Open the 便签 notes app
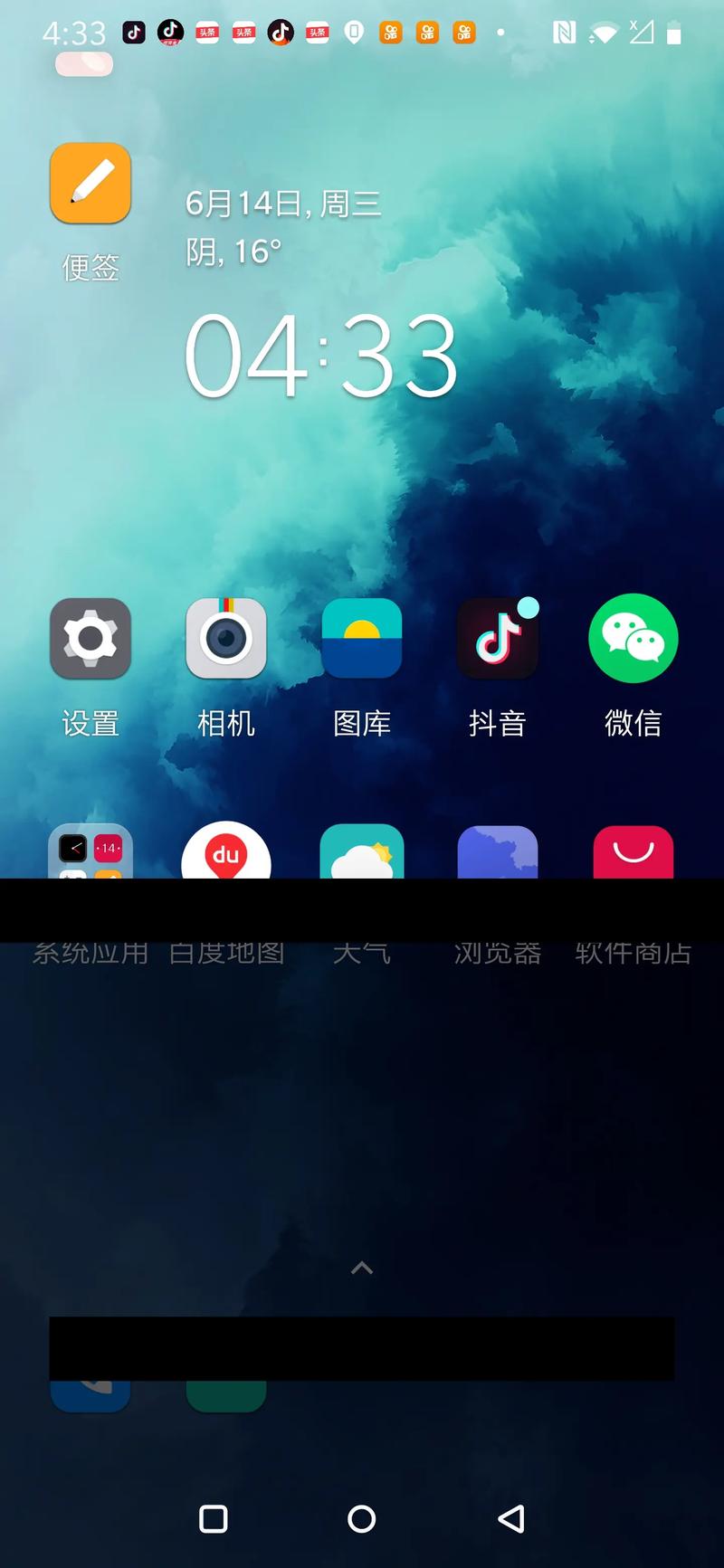The image size is (724, 1568). point(90,184)
